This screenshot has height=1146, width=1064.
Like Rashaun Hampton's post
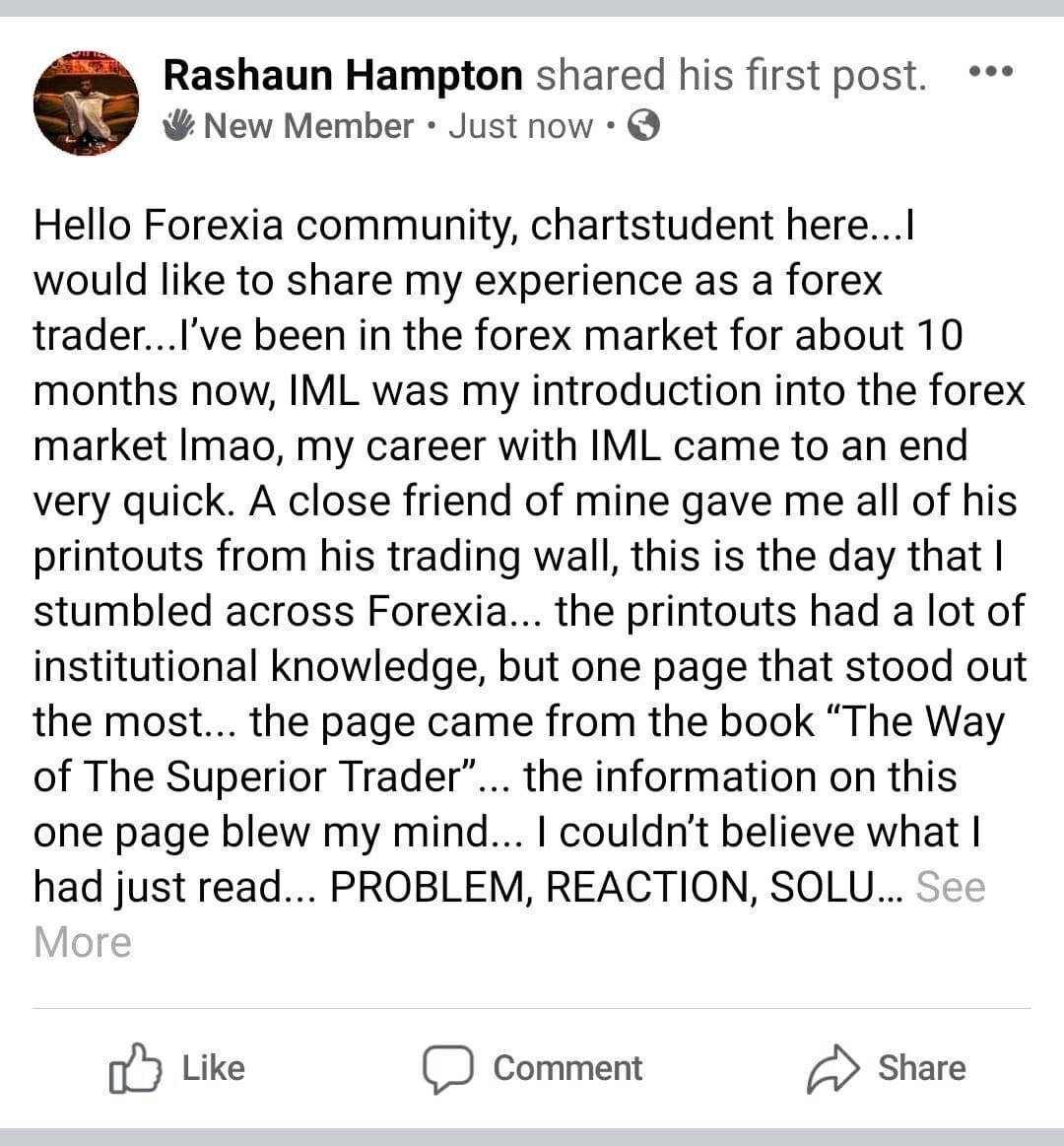pyautogui.click(x=177, y=1068)
